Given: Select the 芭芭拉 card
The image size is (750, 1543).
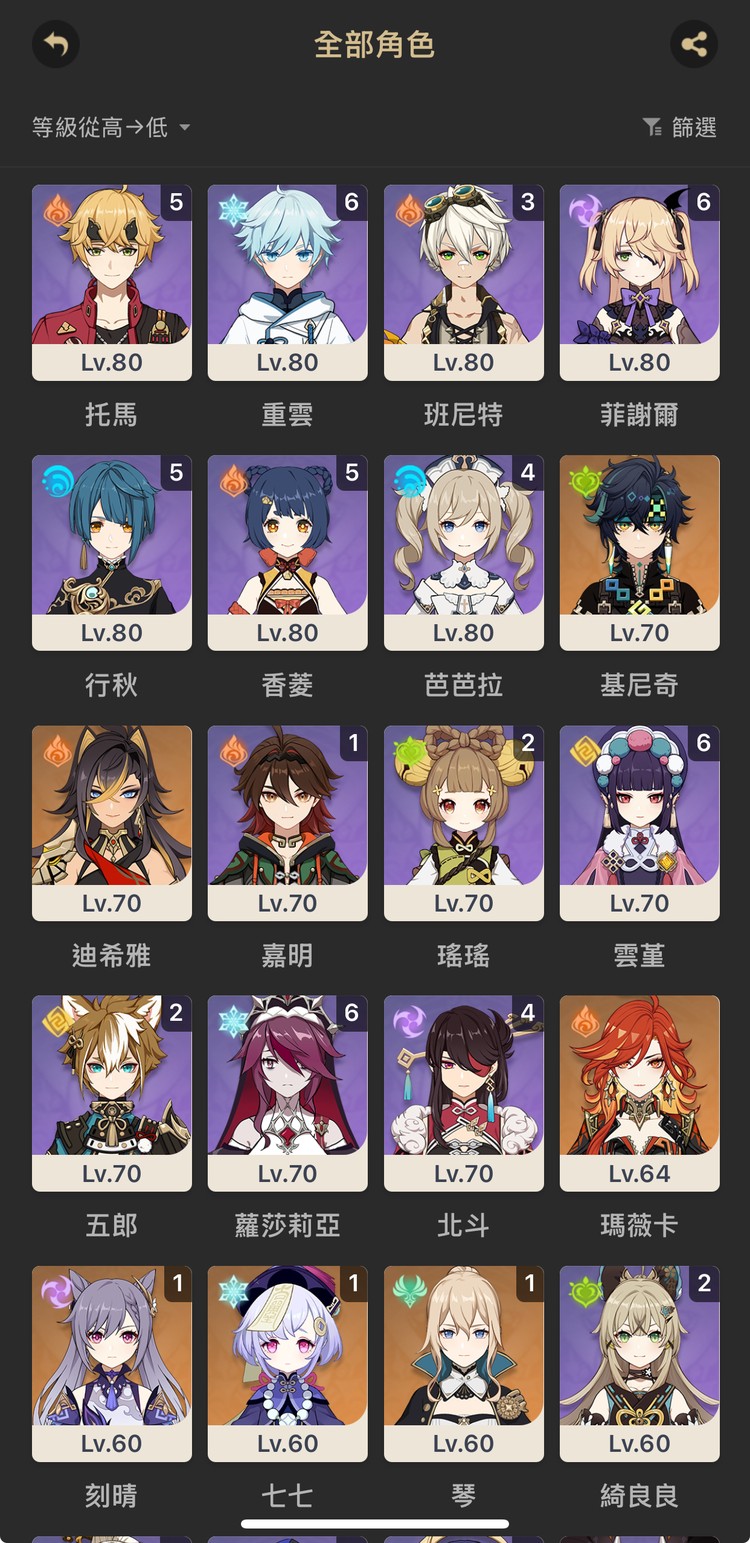Looking at the screenshot, I should pyautogui.click(x=463, y=552).
